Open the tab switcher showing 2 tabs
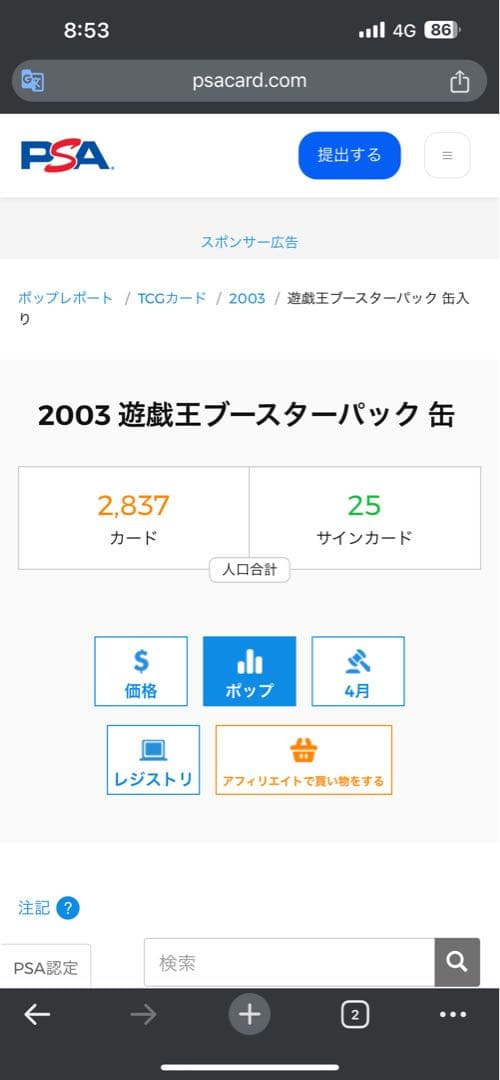Screen dimensions: 500x1080 click(355, 1015)
